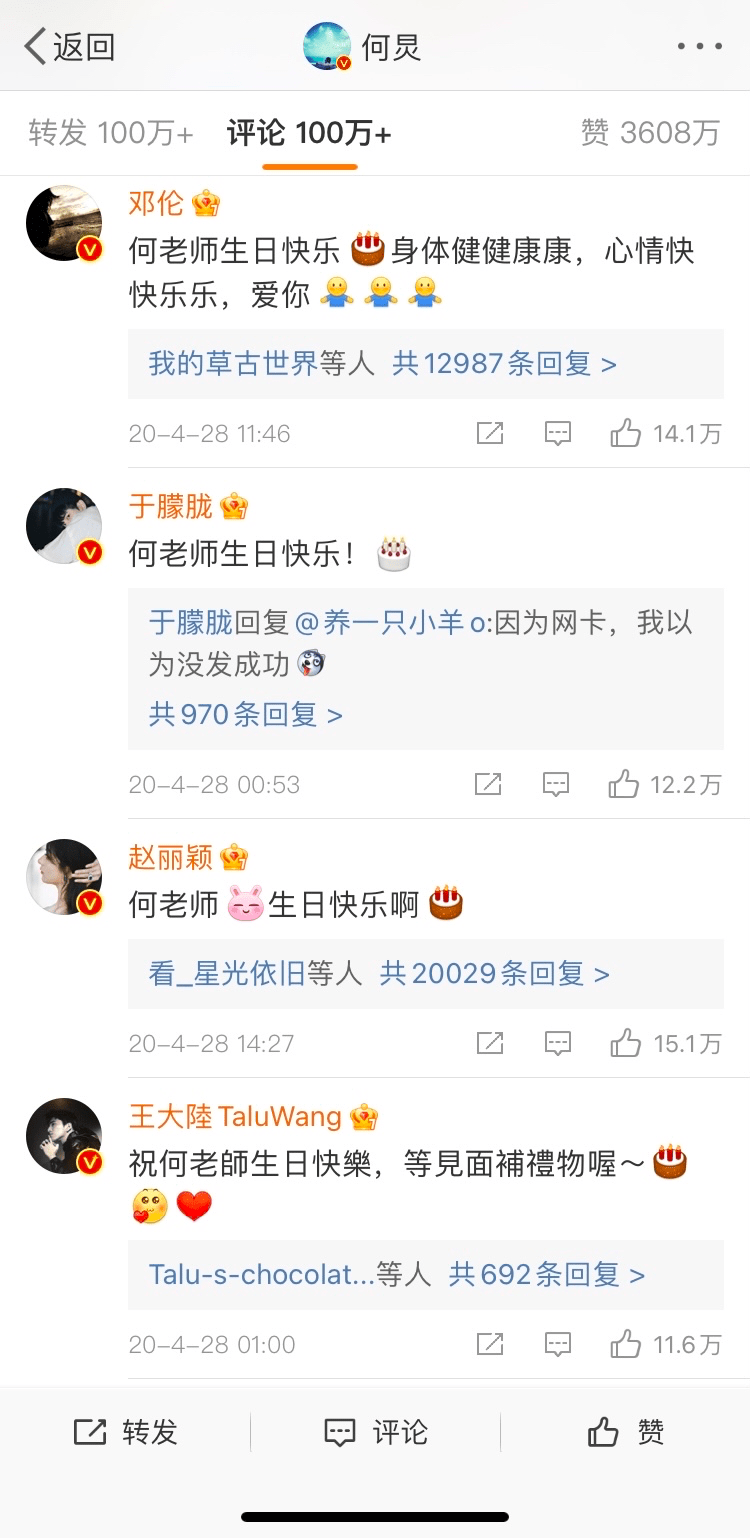
Task: Like 赵丽颖's comment
Action: (665, 1043)
